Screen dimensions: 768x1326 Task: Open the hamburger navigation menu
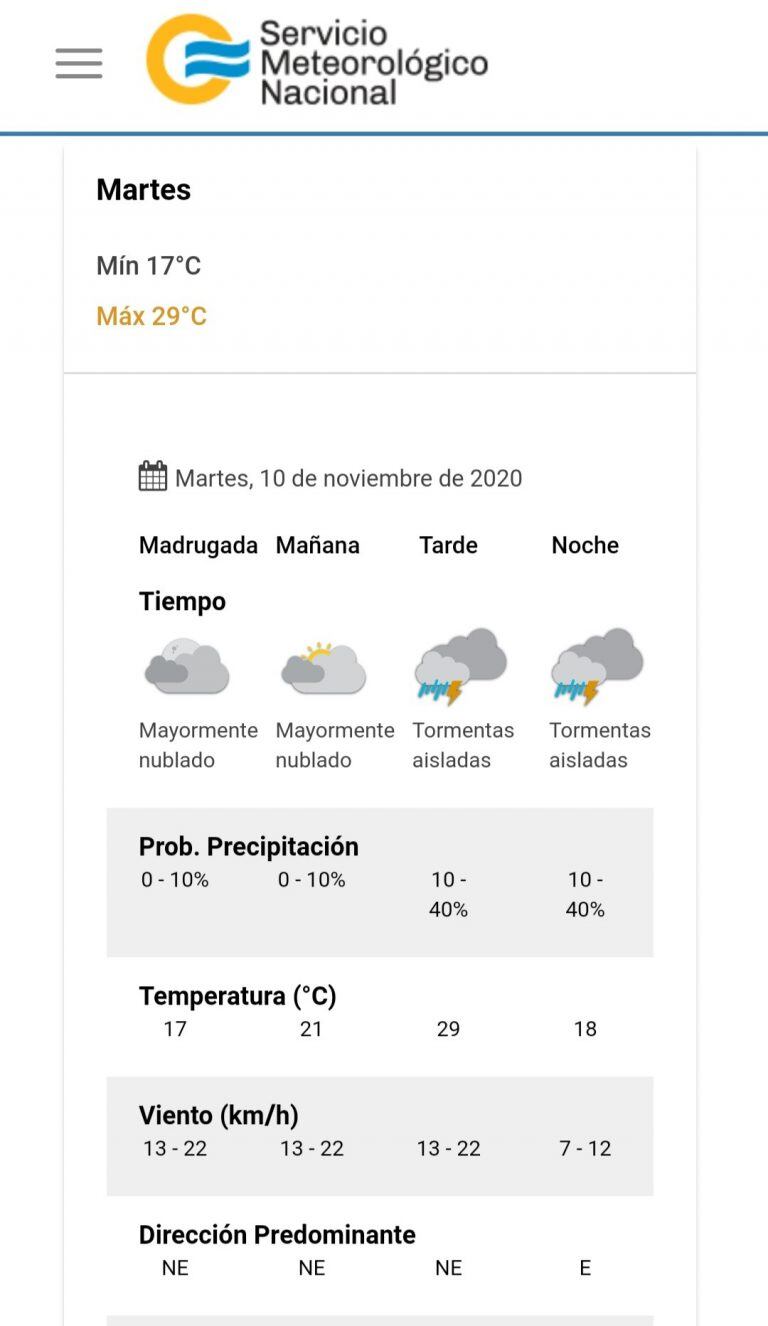pyautogui.click(x=79, y=63)
